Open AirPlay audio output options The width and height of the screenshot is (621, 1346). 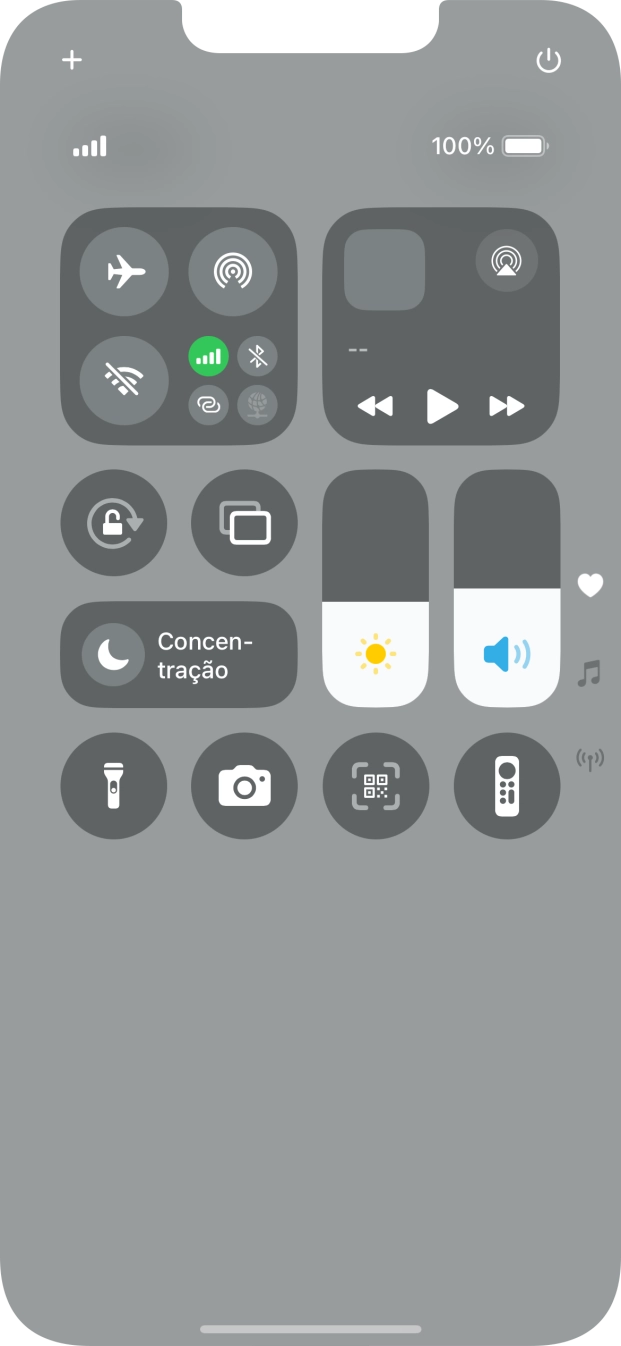506,262
